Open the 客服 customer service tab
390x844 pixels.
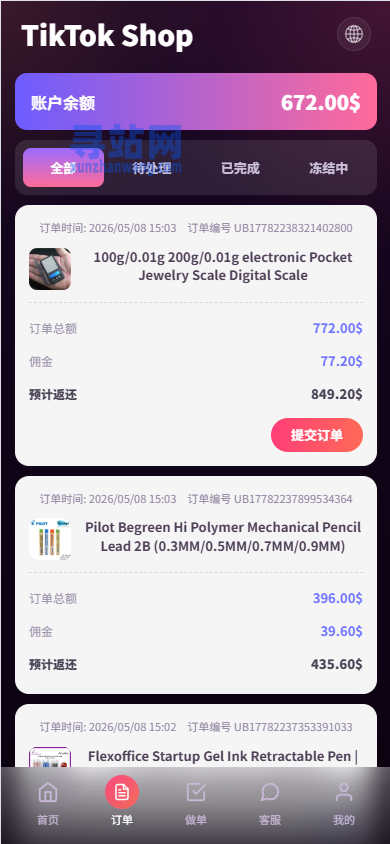coord(270,804)
